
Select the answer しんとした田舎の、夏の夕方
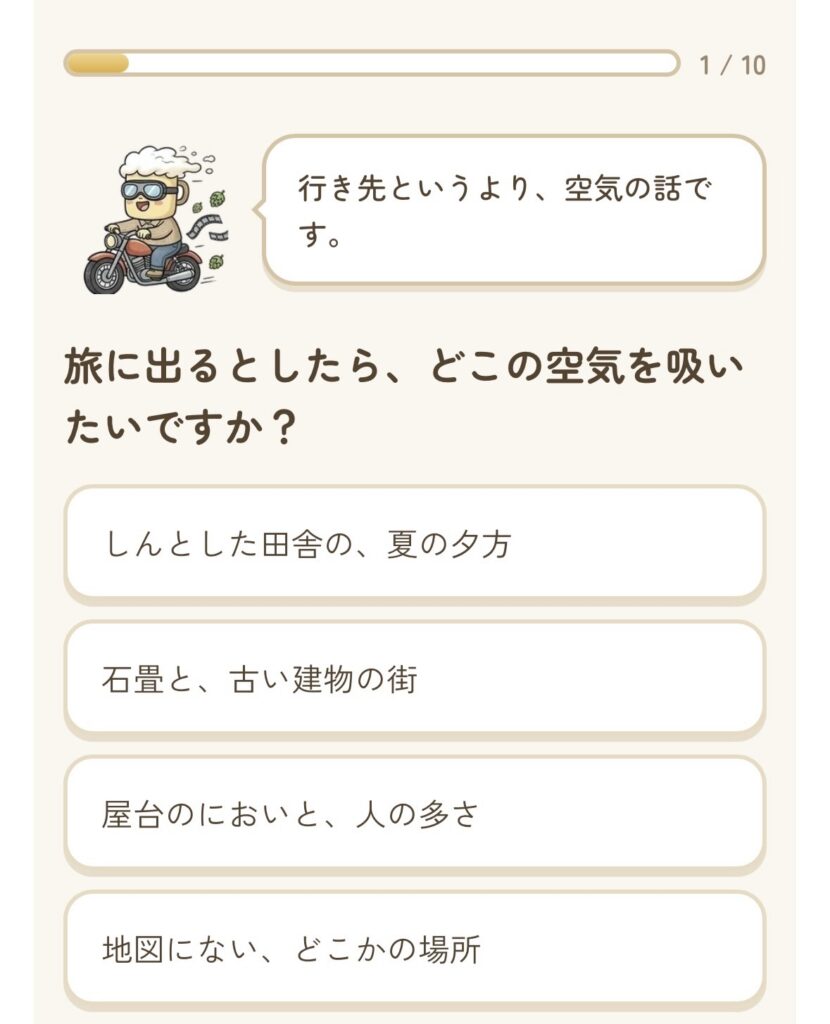tap(415, 543)
